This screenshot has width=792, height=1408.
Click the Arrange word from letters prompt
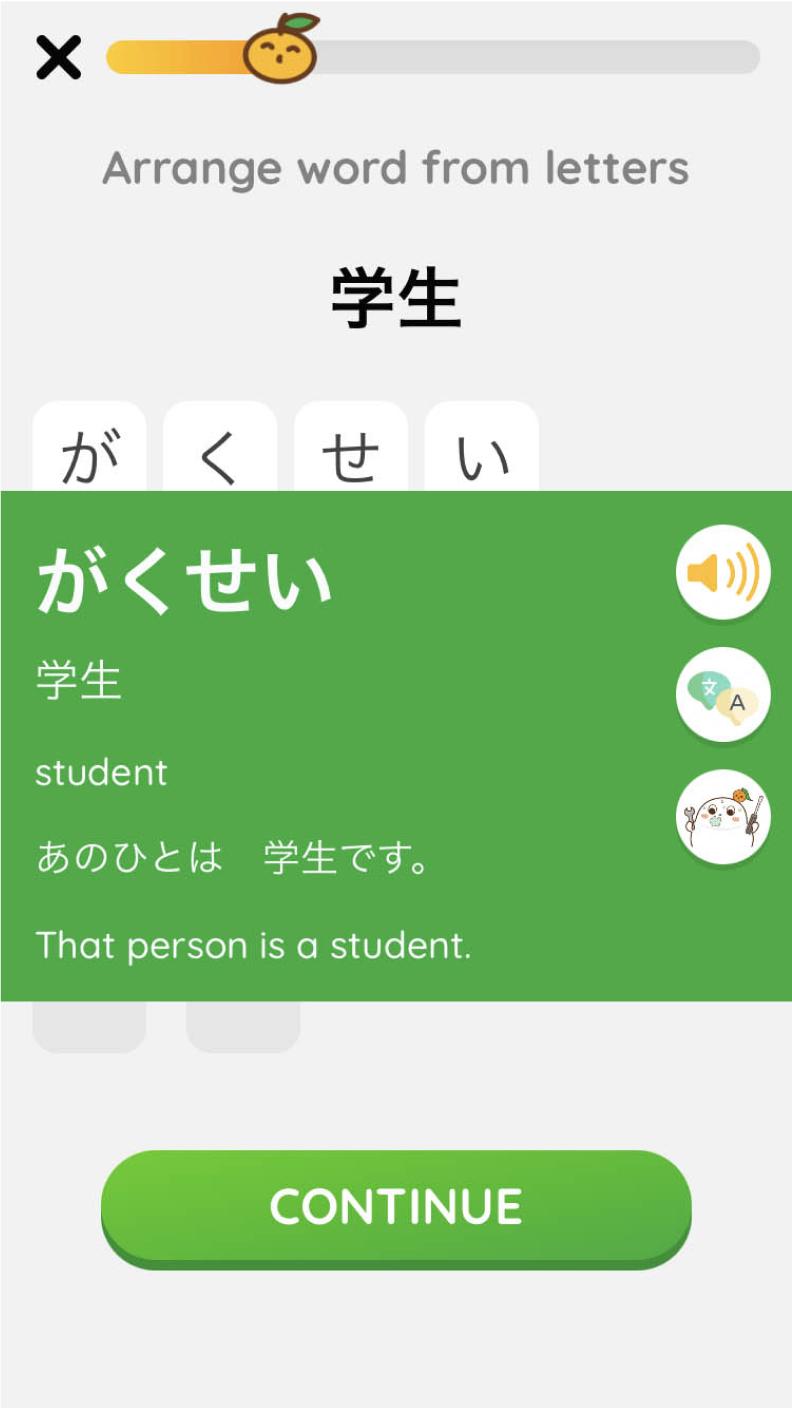coord(396,167)
